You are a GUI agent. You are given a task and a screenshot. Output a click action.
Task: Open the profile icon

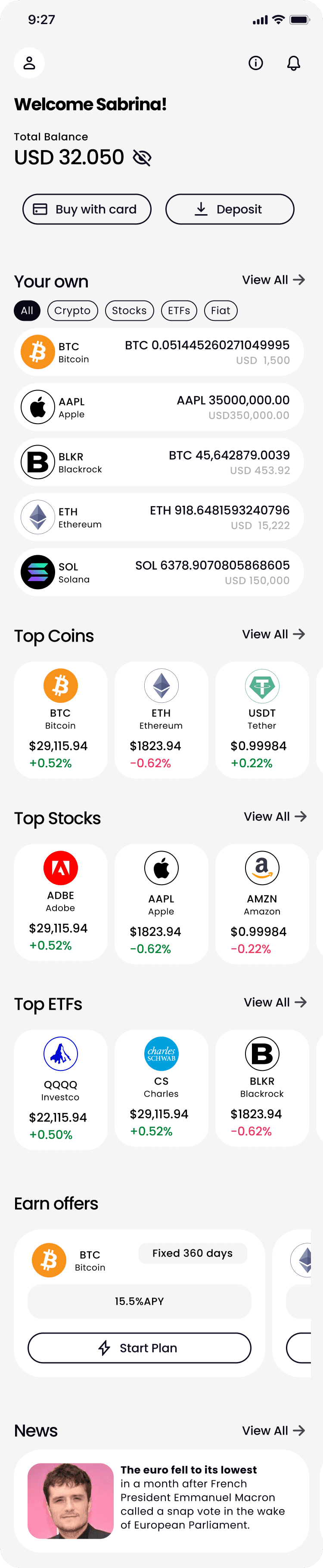tap(29, 63)
